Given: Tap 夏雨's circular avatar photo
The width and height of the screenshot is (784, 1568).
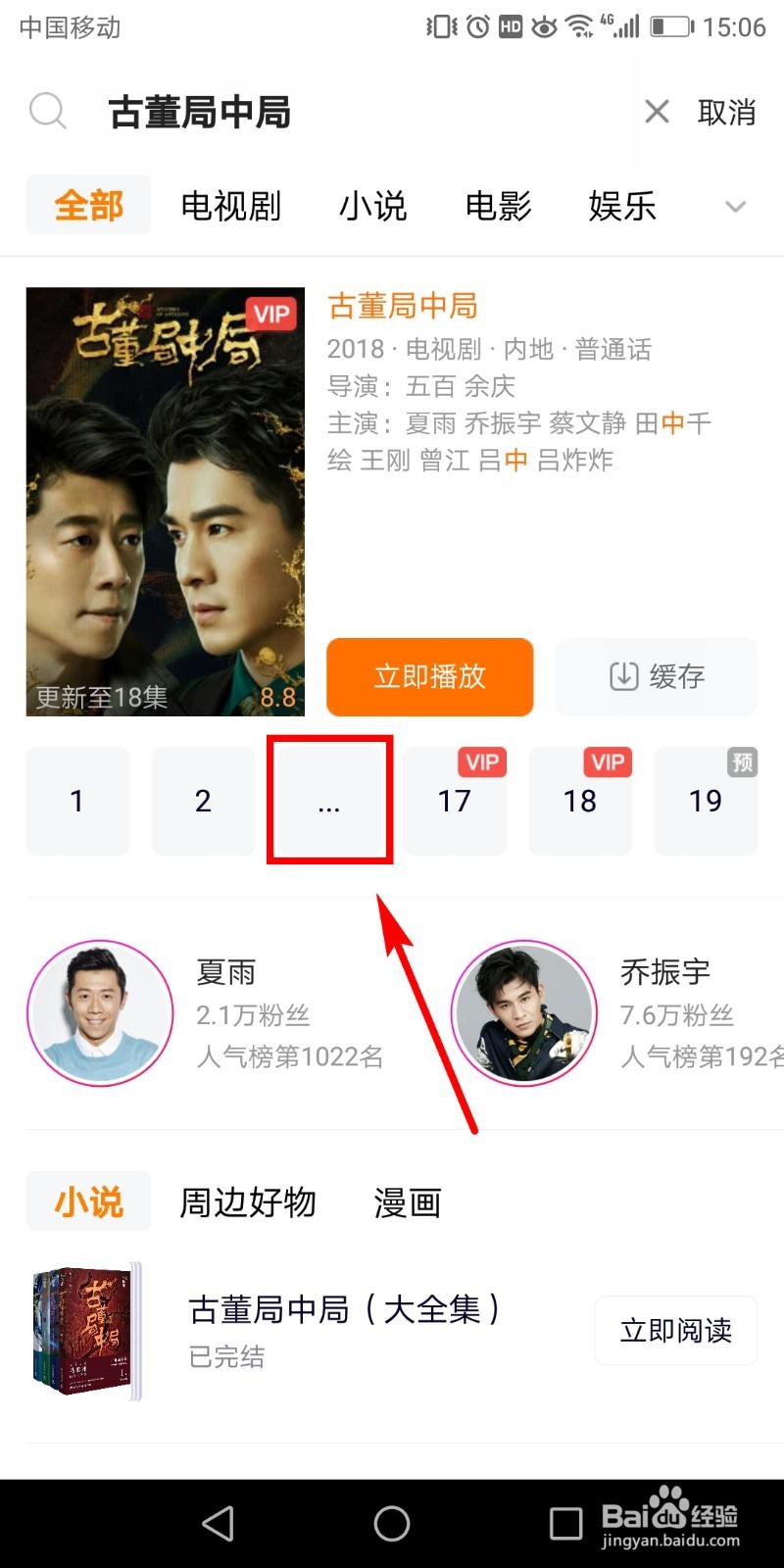Looking at the screenshot, I should [x=99, y=1013].
